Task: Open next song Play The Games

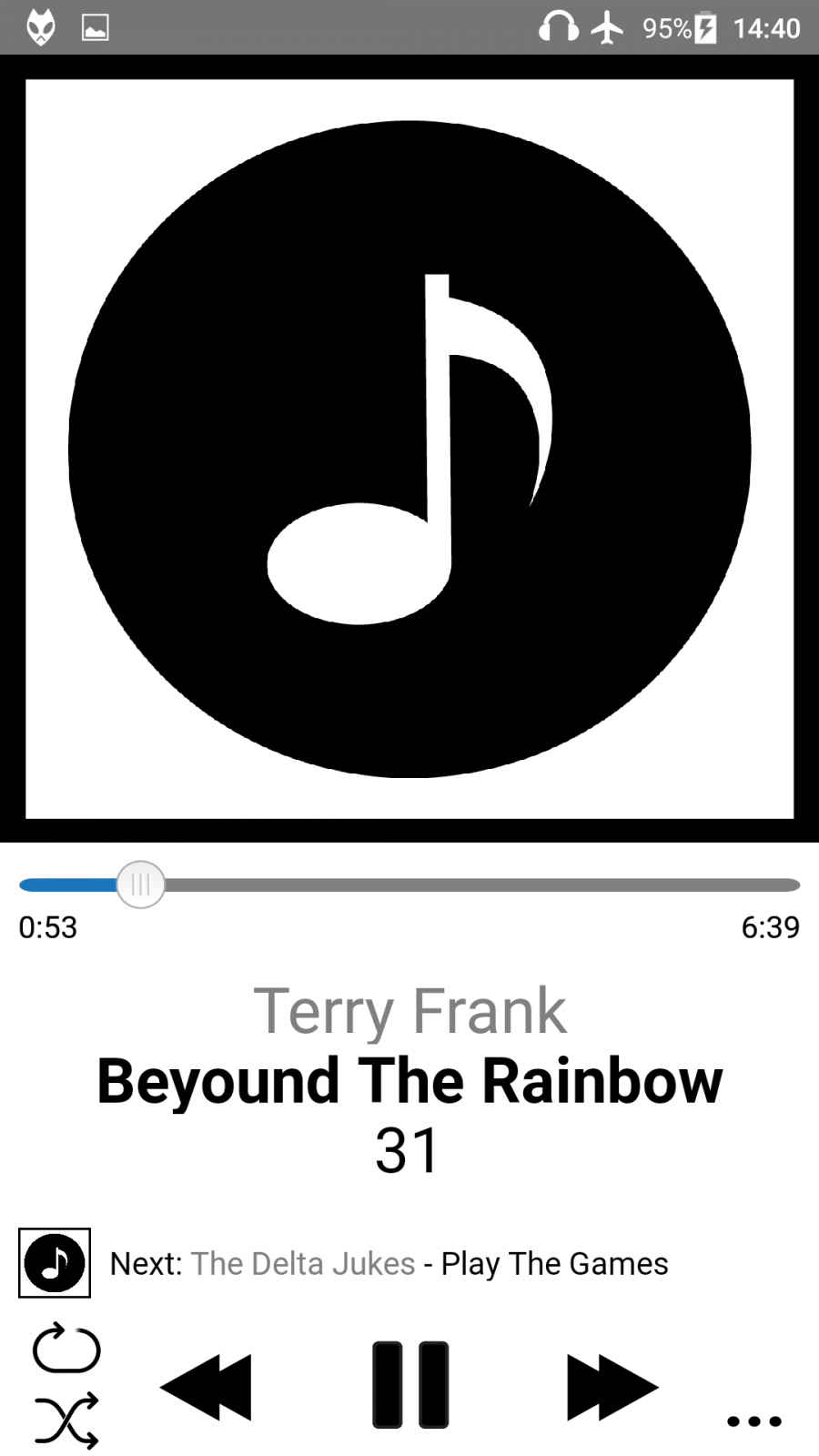Action: coord(389,1263)
